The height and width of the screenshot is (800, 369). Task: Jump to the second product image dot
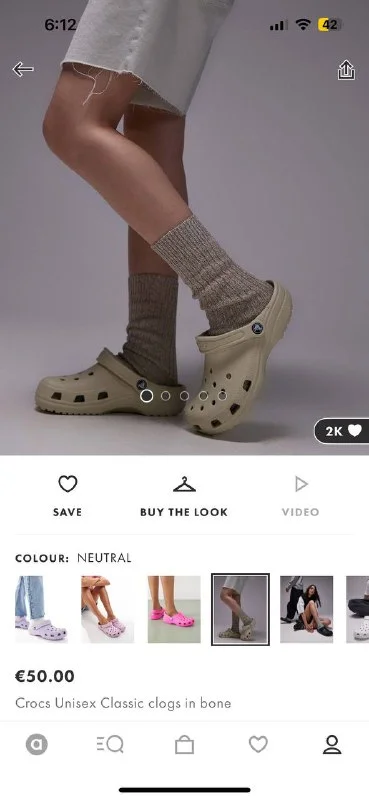(165, 395)
